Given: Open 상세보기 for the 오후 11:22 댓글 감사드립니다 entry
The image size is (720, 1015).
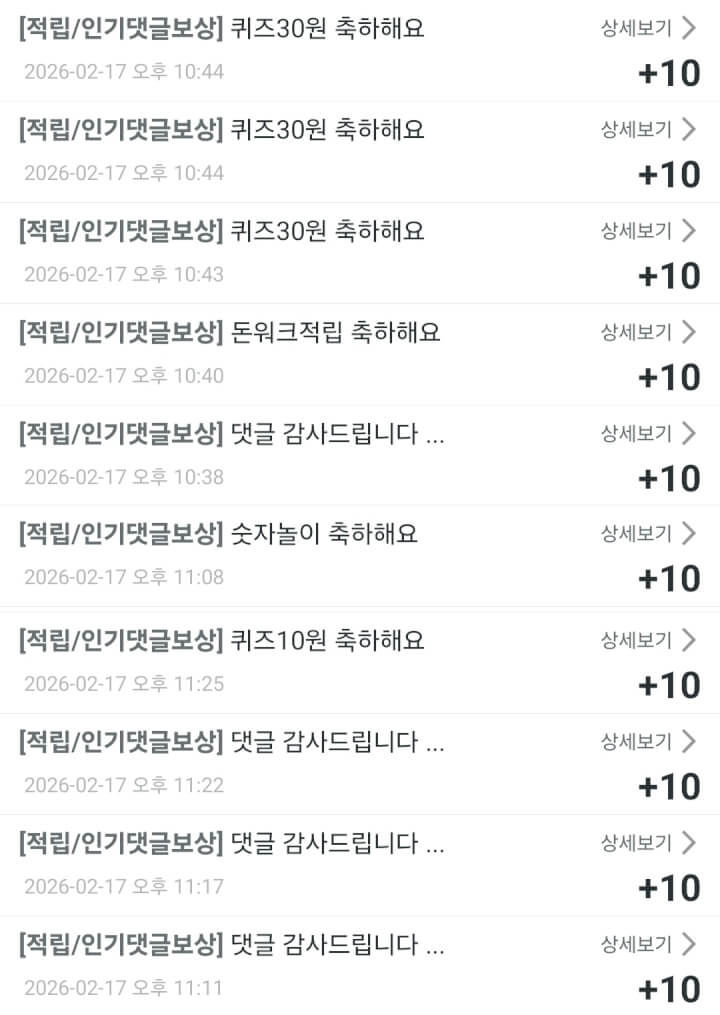Looking at the screenshot, I should (x=647, y=741).
